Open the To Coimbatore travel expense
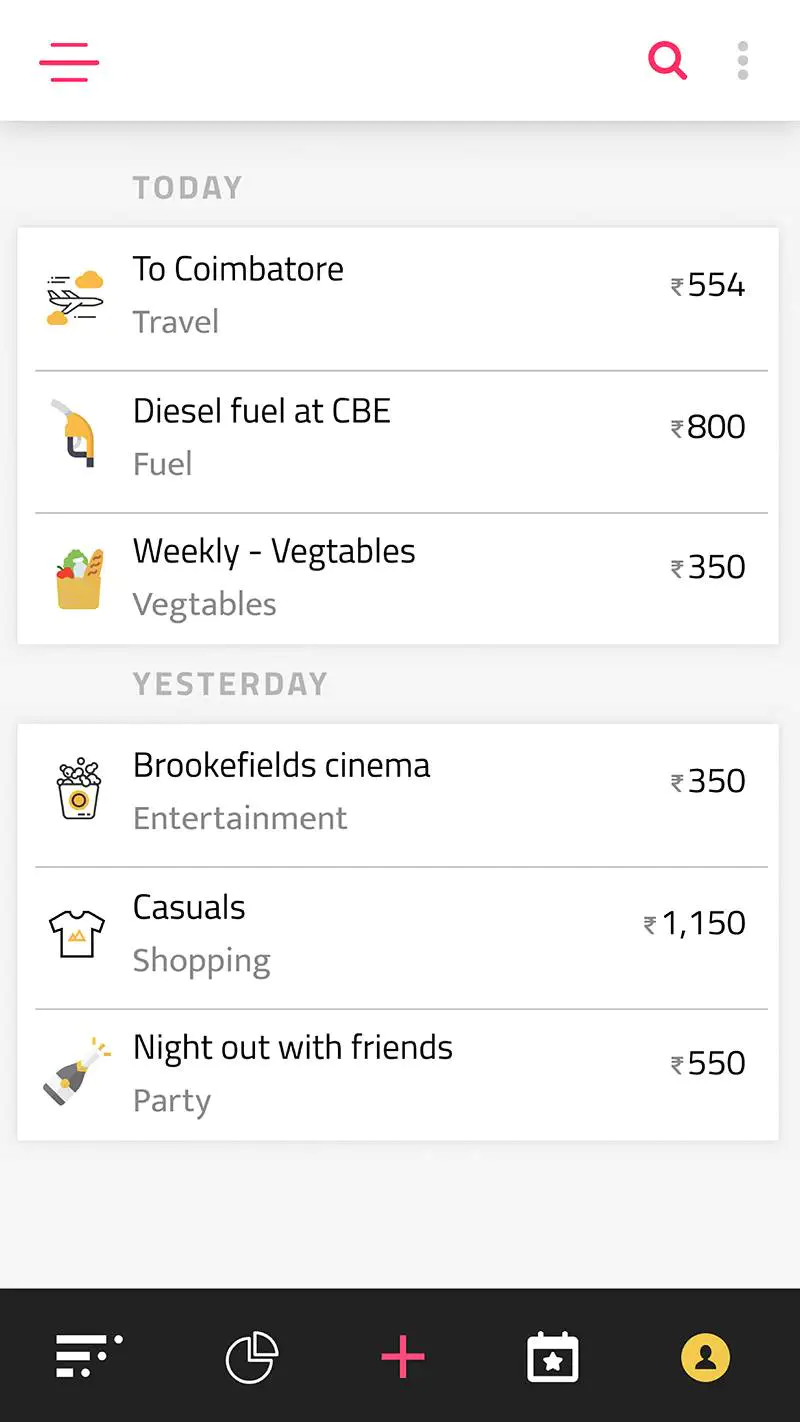The height and width of the screenshot is (1422, 800). [x=398, y=299]
